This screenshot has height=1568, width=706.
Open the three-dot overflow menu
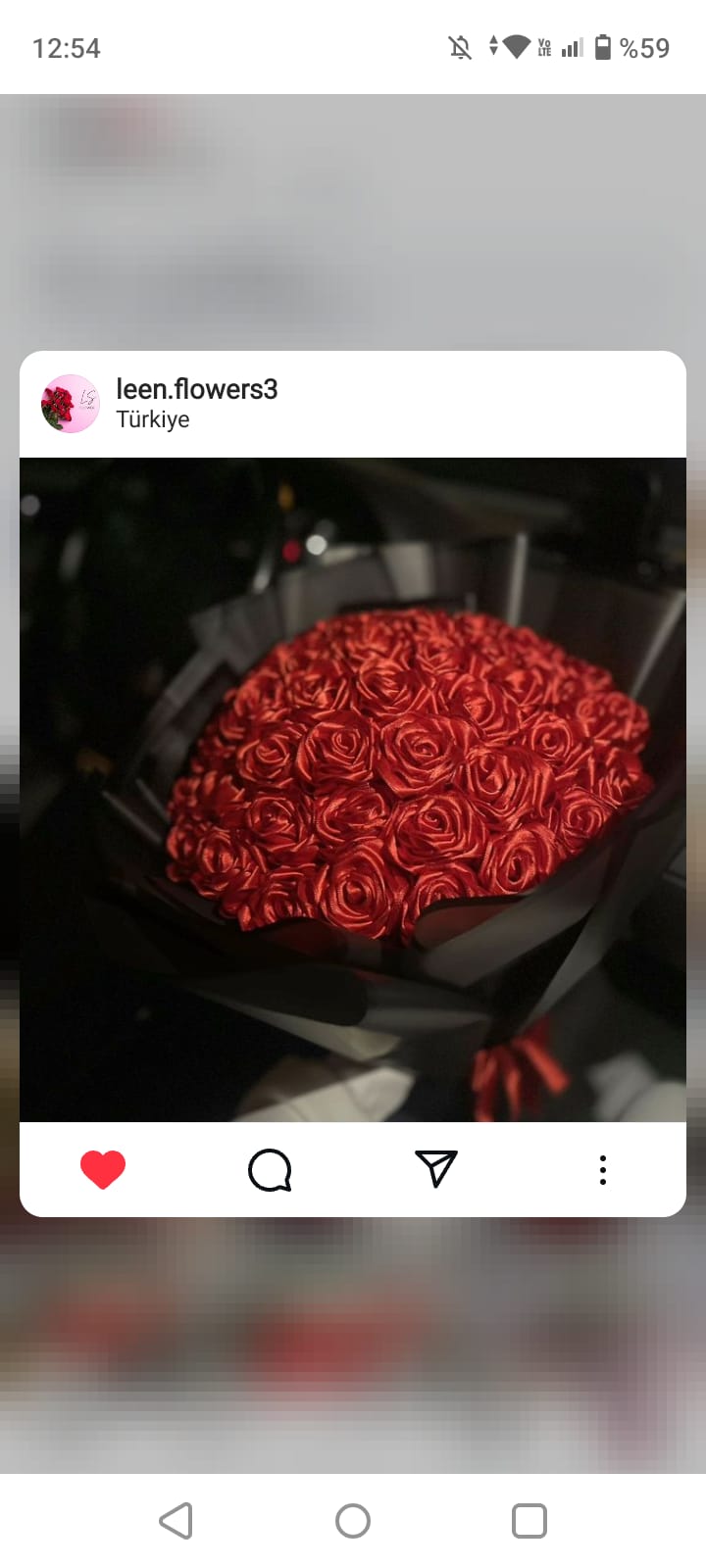point(602,1169)
